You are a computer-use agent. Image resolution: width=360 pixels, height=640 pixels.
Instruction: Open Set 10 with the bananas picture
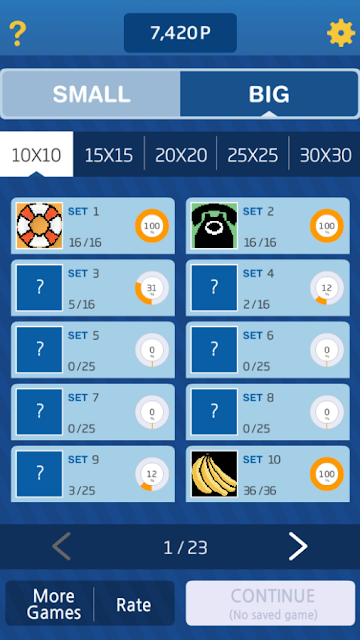point(268,474)
